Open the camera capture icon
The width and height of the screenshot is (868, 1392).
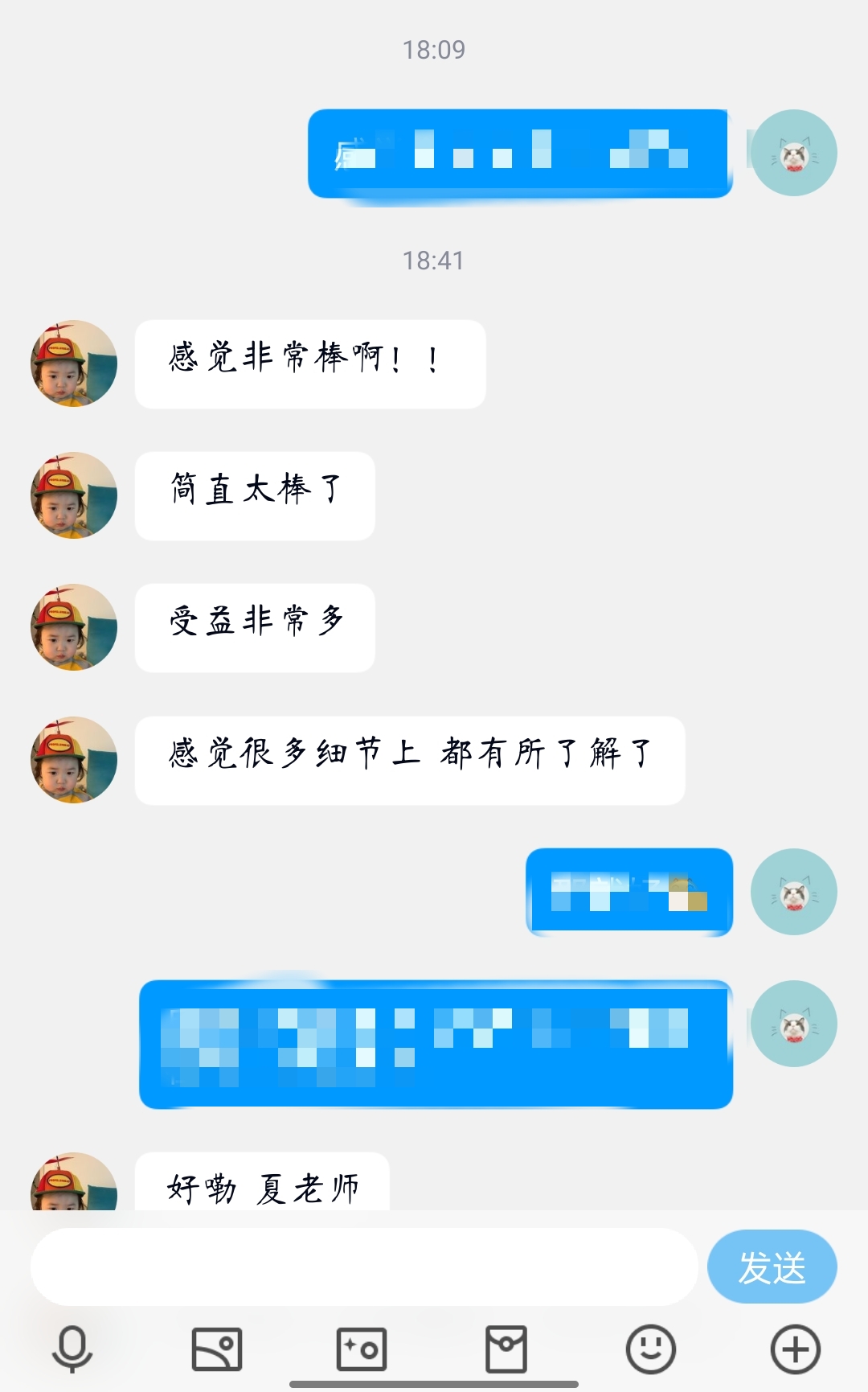(362, 1349)
